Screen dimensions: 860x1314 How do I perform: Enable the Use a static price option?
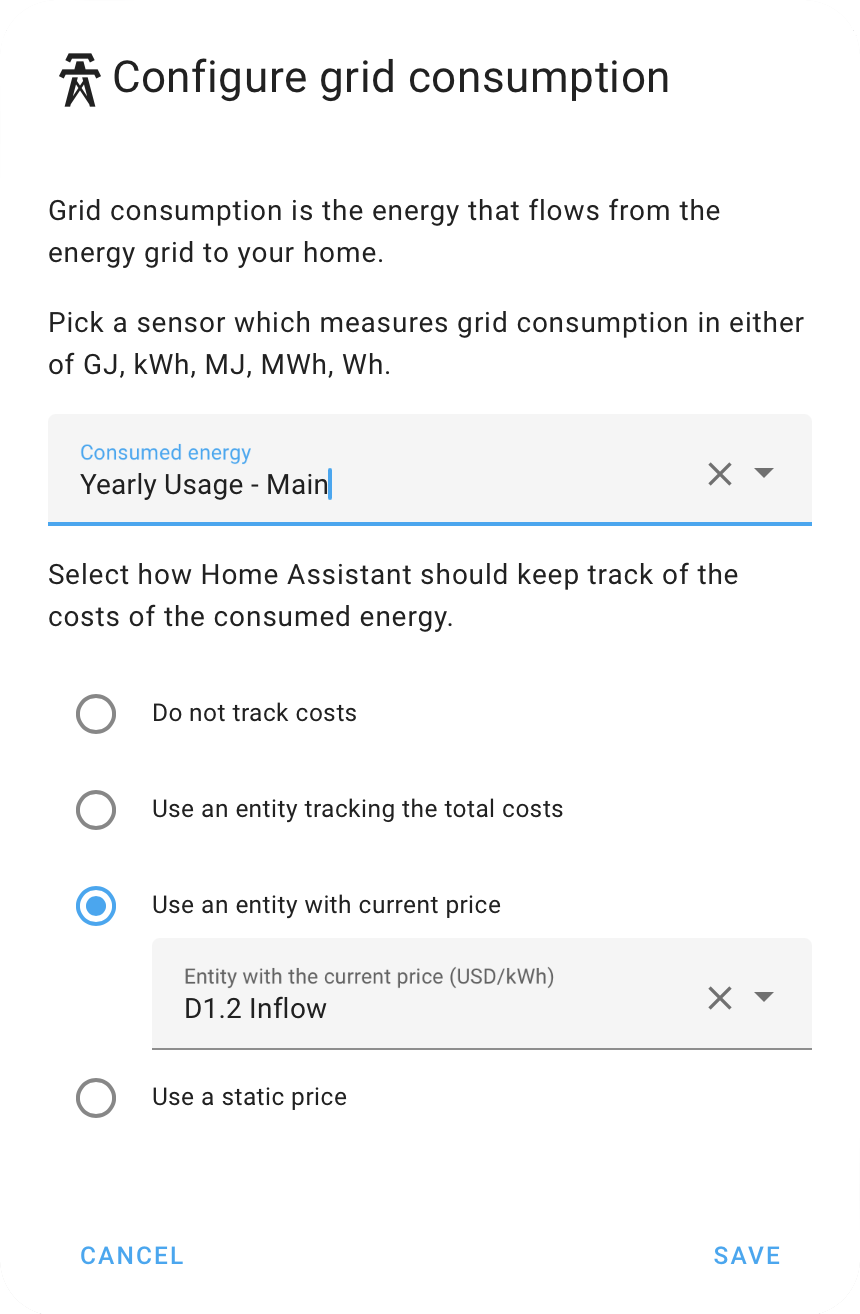[96, 1098]
